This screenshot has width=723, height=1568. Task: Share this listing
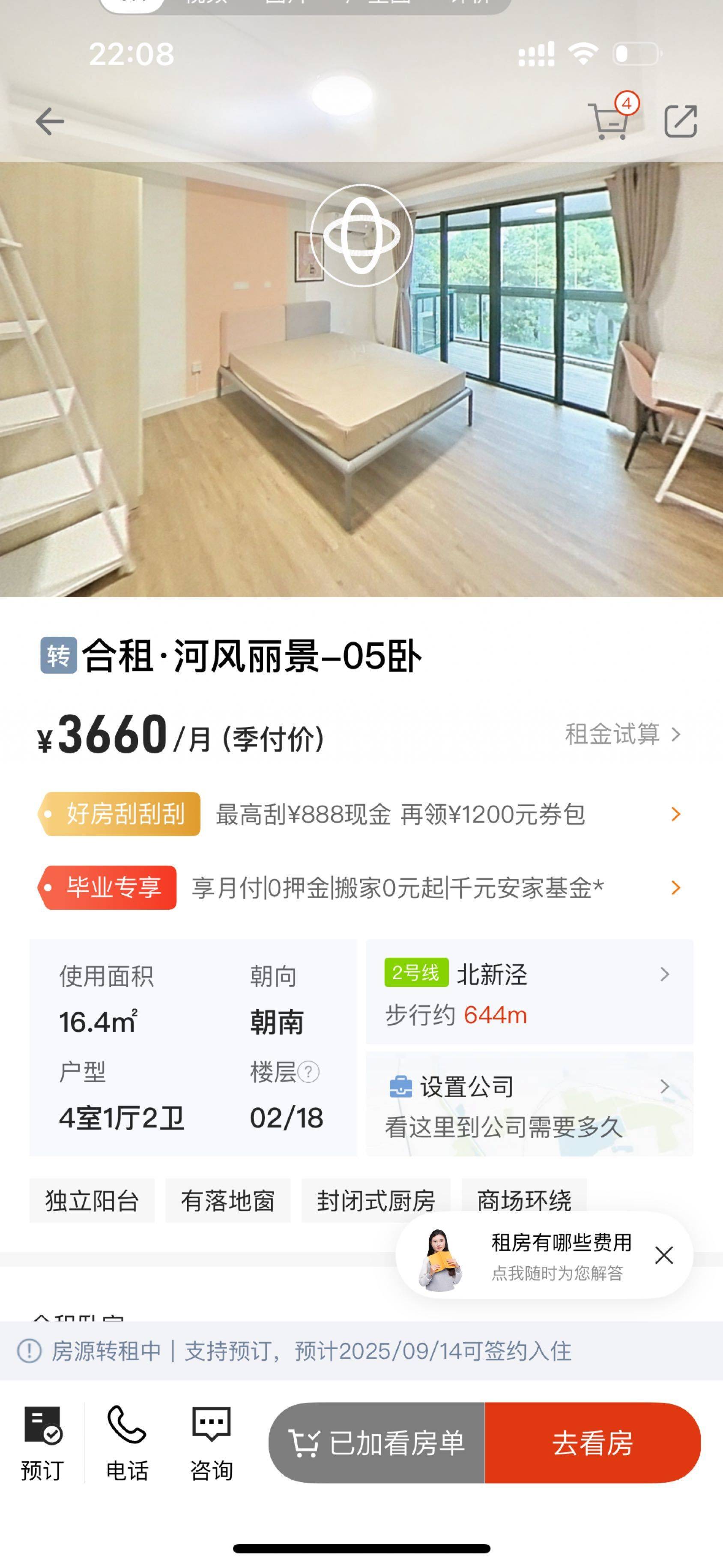click(681, 121)
